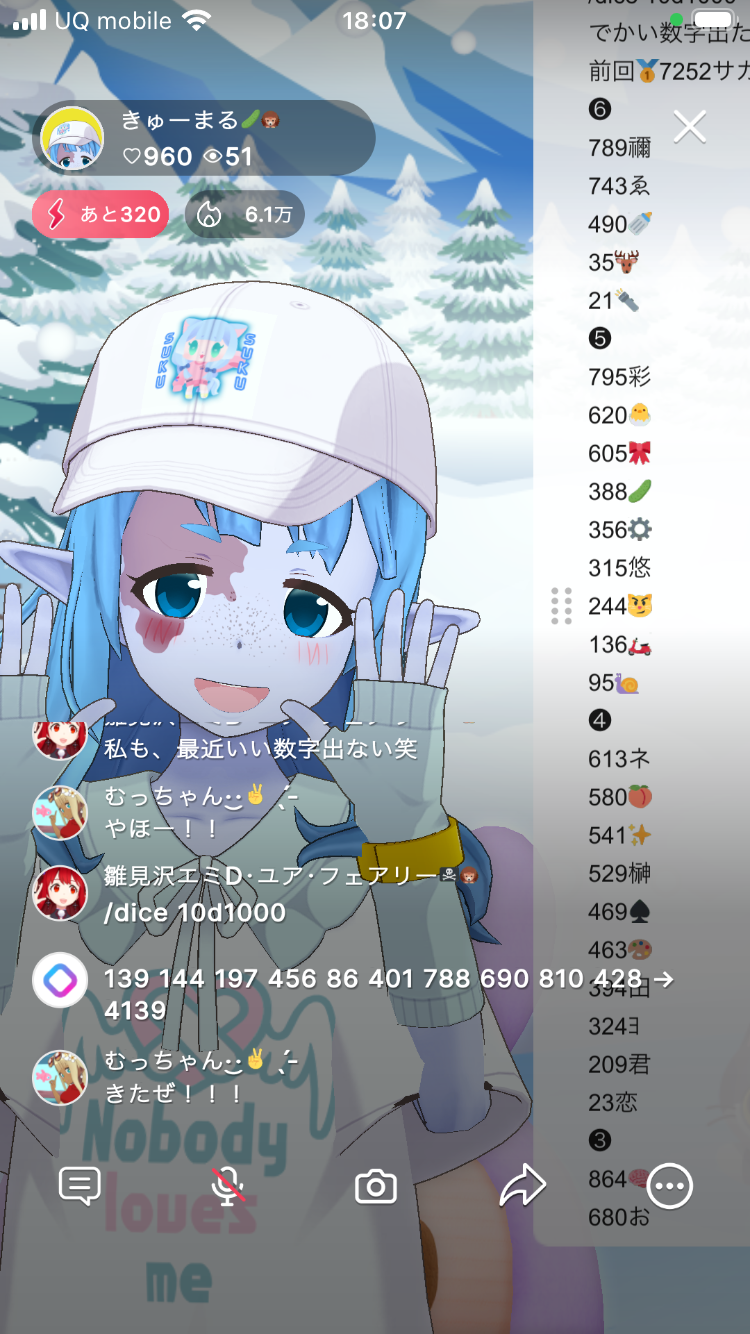Open the 6.1万 flame ranking chip
Viewport: 750px width, 1334px height.
245,214
